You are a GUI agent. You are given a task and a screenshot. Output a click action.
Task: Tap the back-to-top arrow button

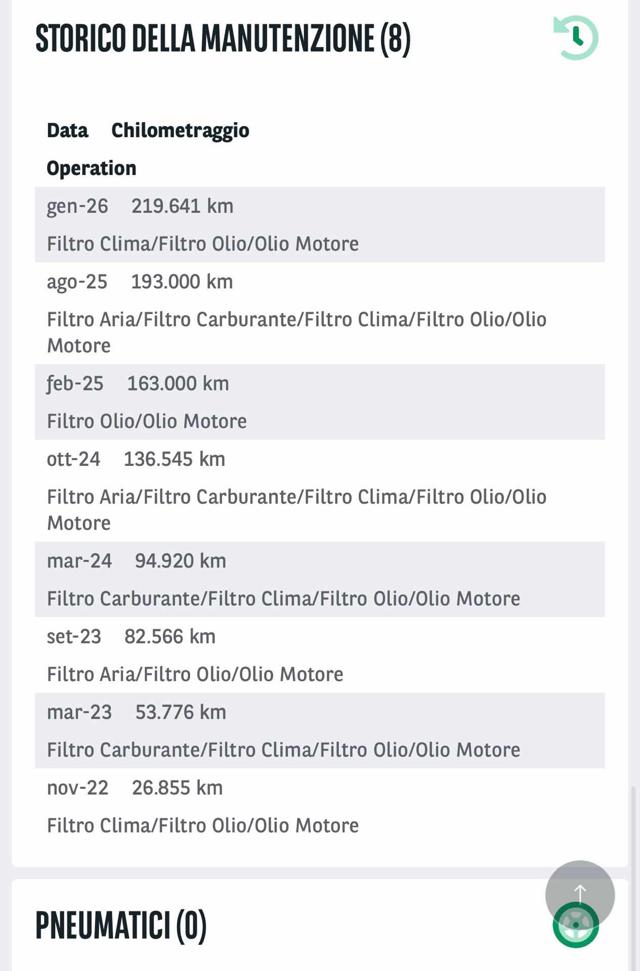[579, 892]
